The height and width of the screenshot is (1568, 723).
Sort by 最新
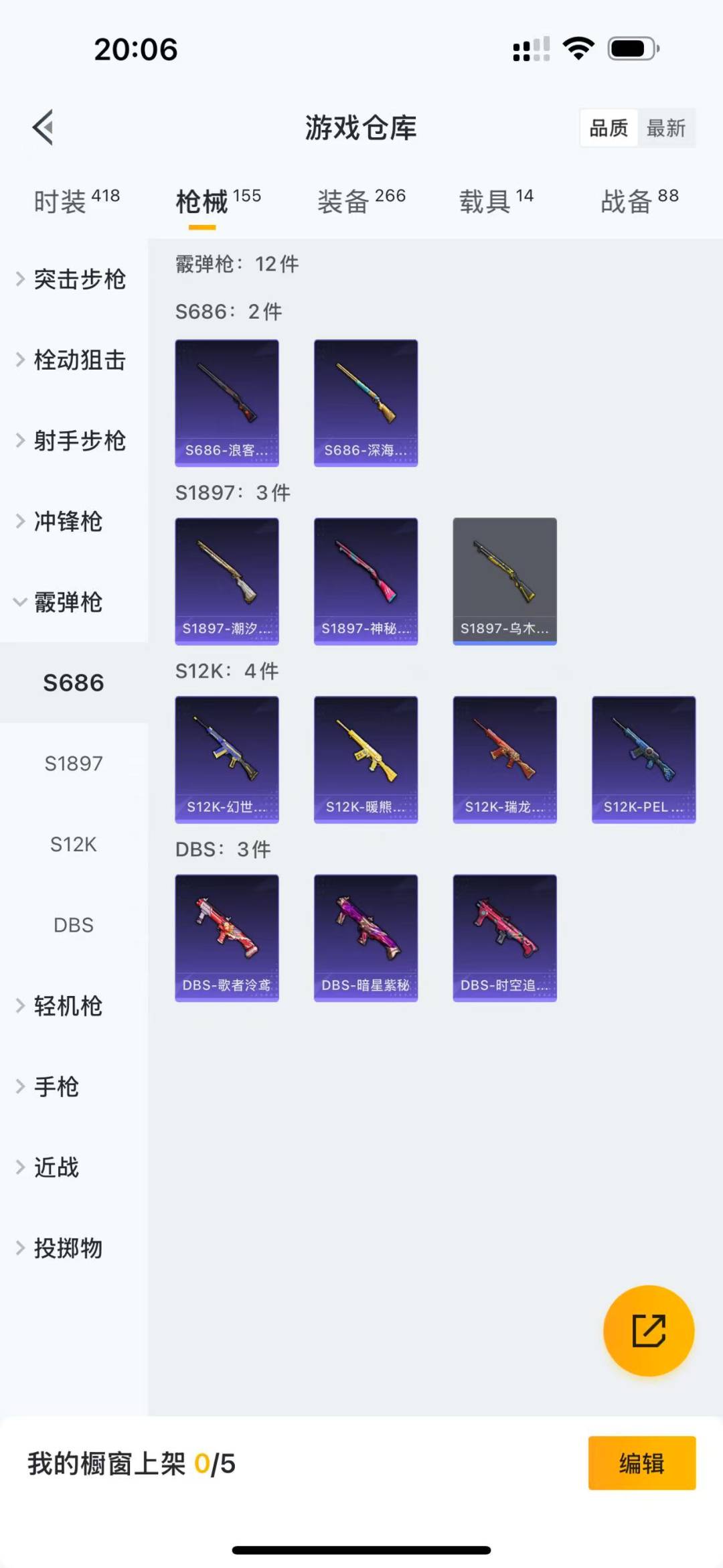coord(665,128)
